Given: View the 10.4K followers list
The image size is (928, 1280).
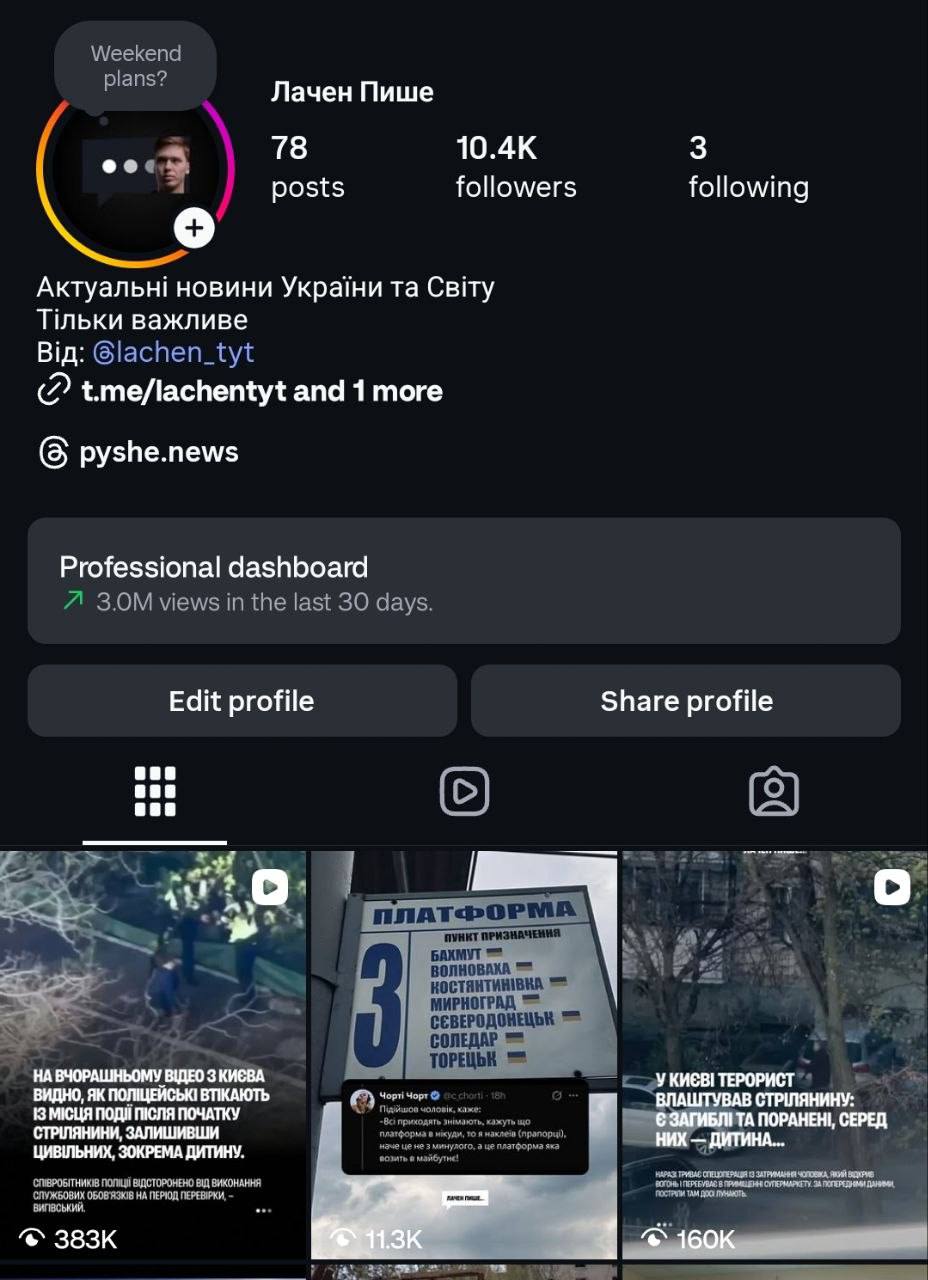Looking at the screenshot, I should (516, 167).
